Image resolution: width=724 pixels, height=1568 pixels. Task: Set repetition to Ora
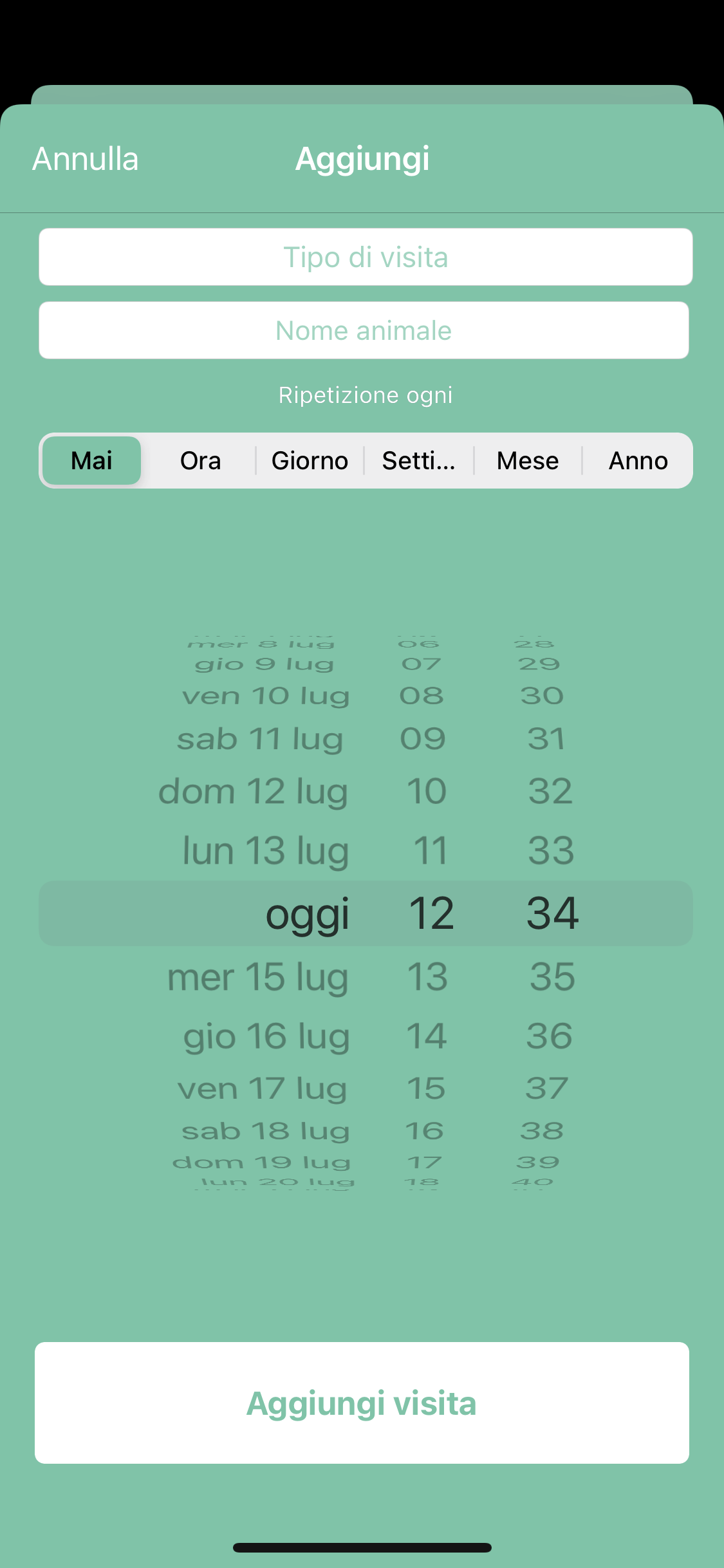click(201, 461)
